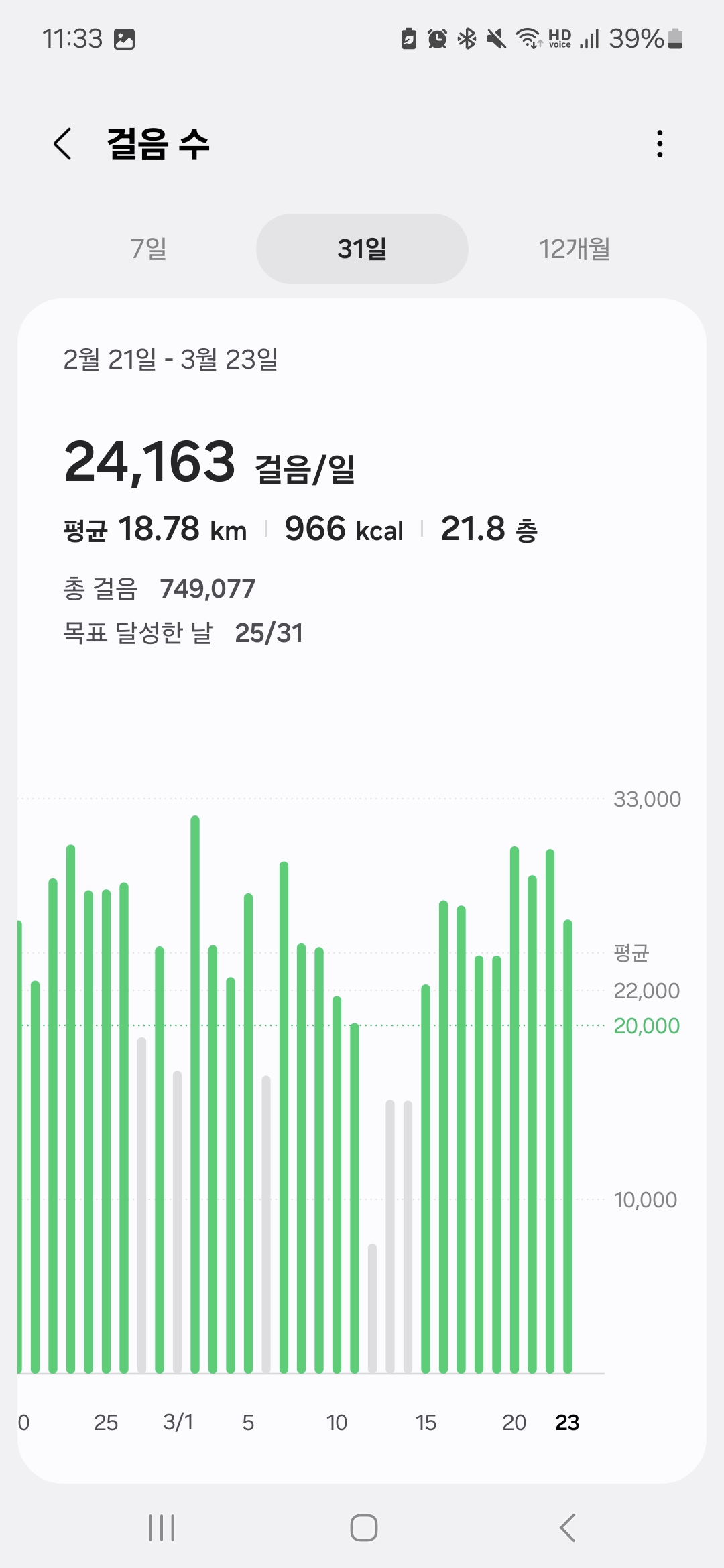Select the 31일 tab
This screenshot has height=1568, width=724.
coord(362,249)
